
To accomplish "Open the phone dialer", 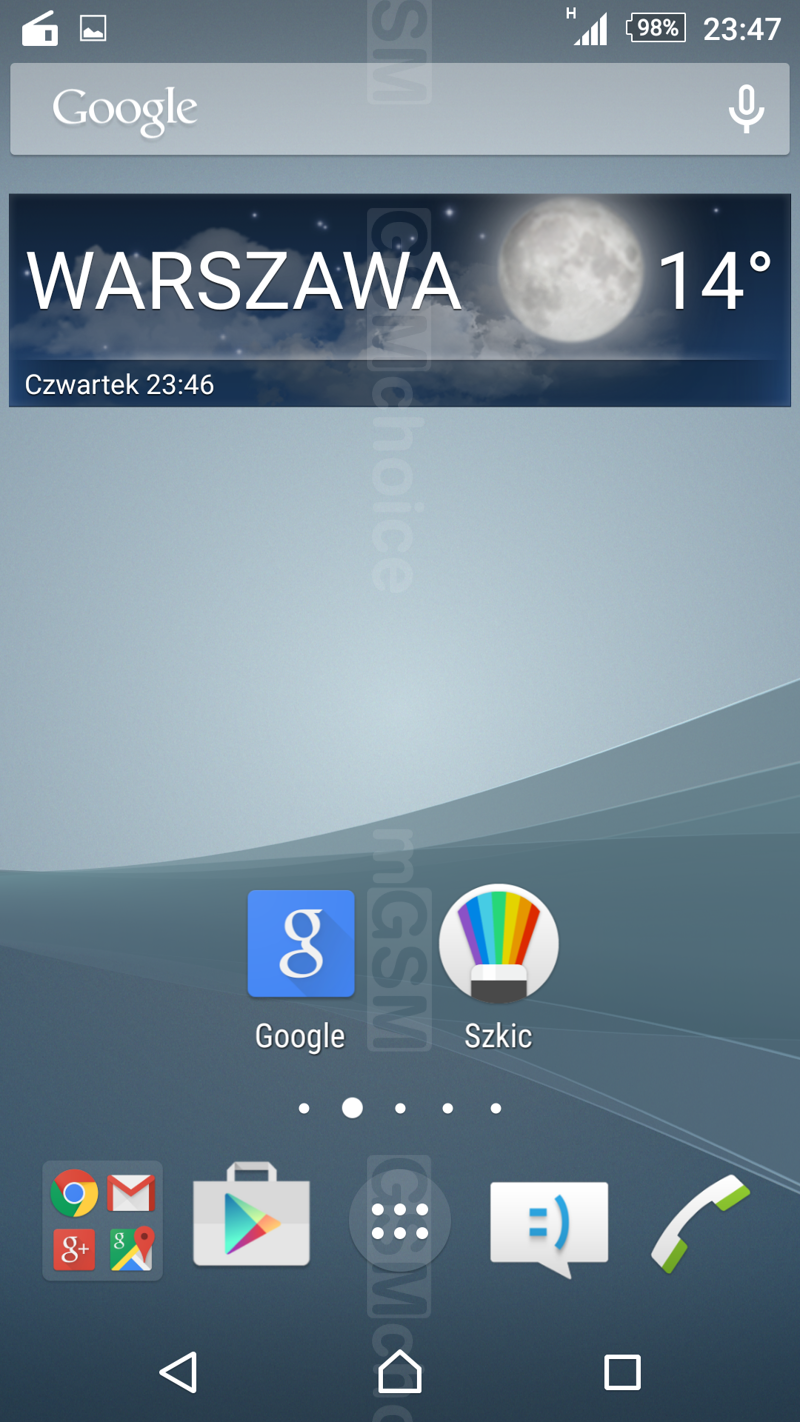I will (700, 1222).
